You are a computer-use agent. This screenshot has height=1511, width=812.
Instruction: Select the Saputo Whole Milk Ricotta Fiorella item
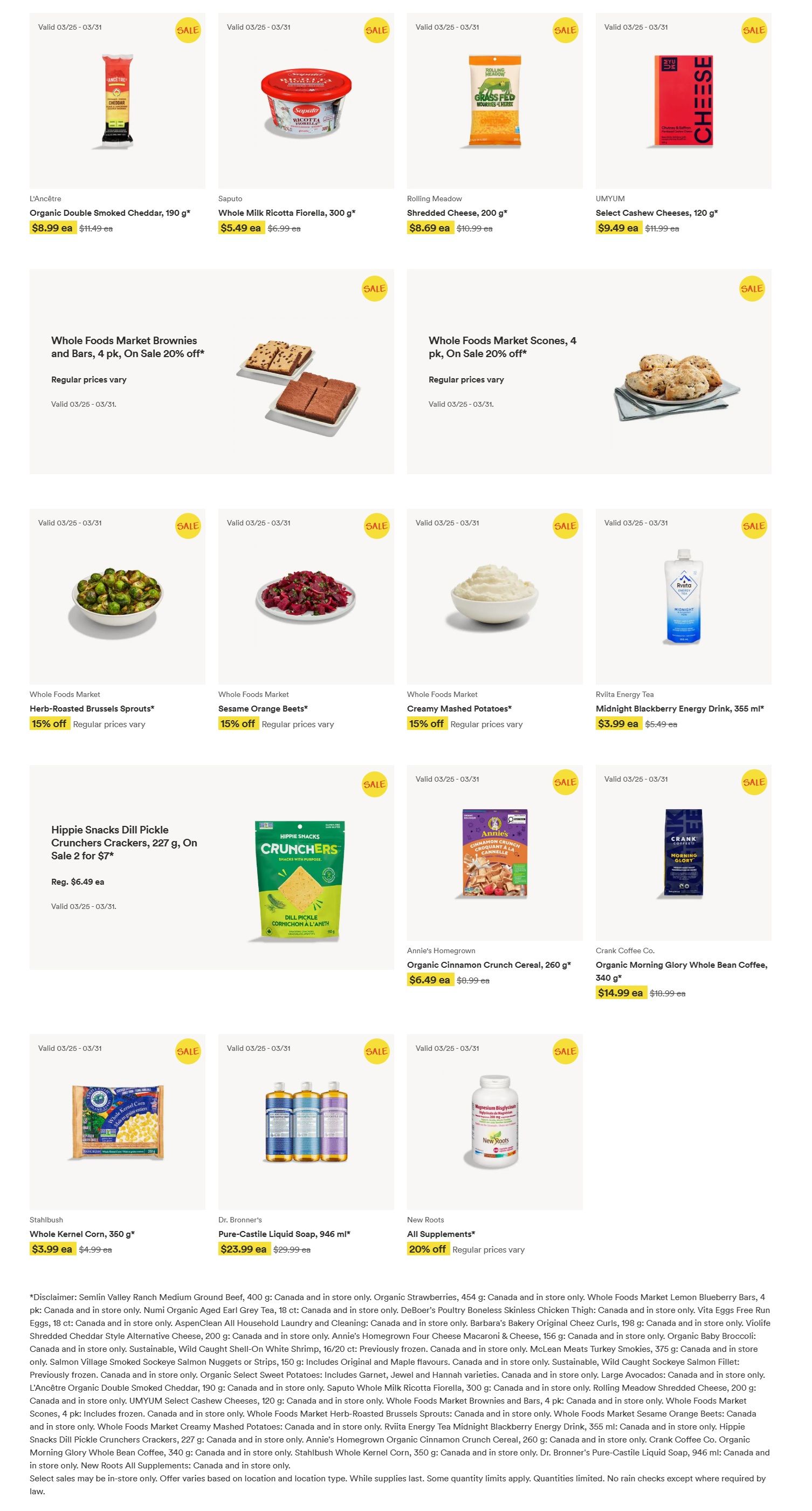click(306, 101)
